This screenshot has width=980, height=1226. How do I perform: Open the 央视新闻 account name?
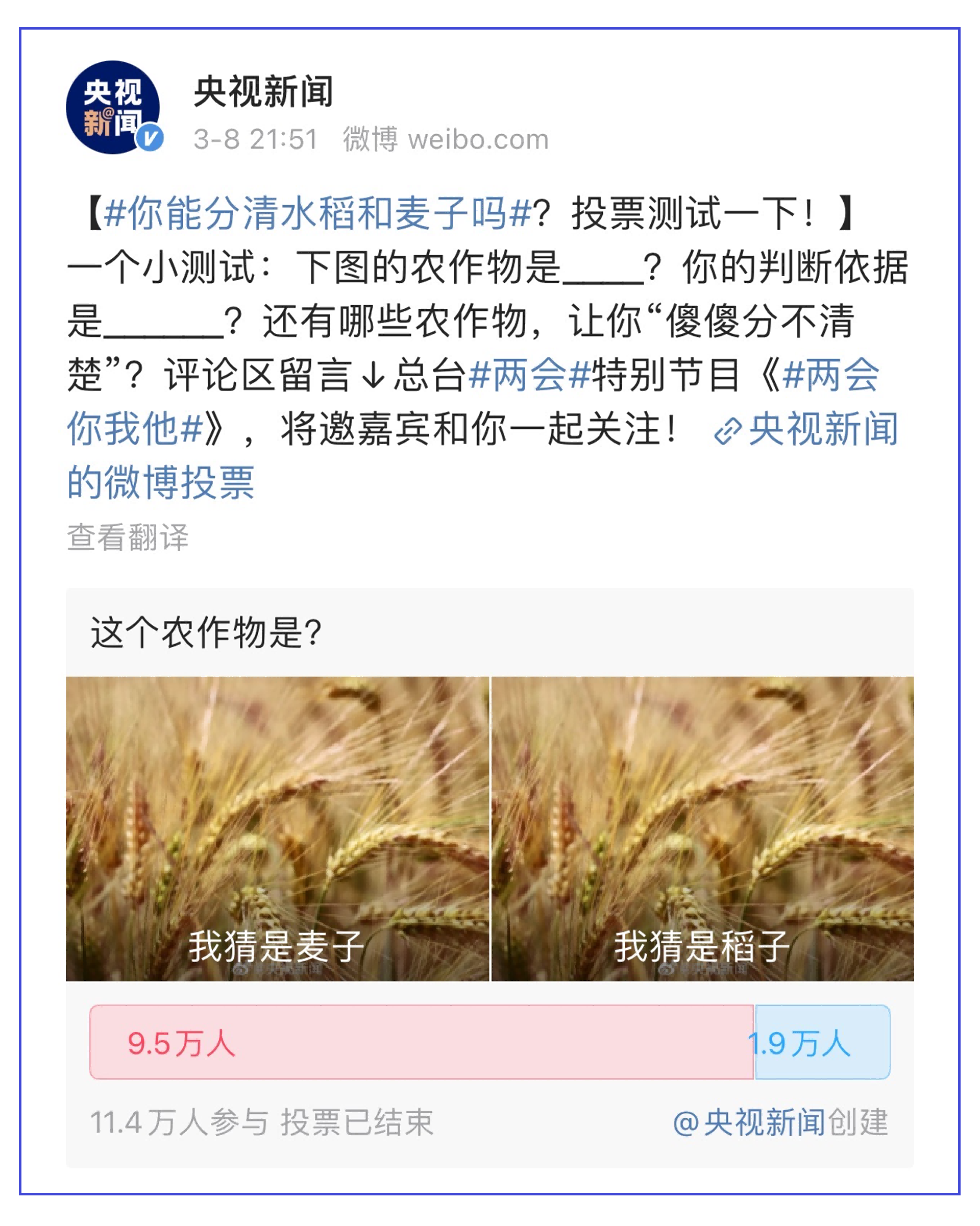pyautogui.click(x=263, y=92)
